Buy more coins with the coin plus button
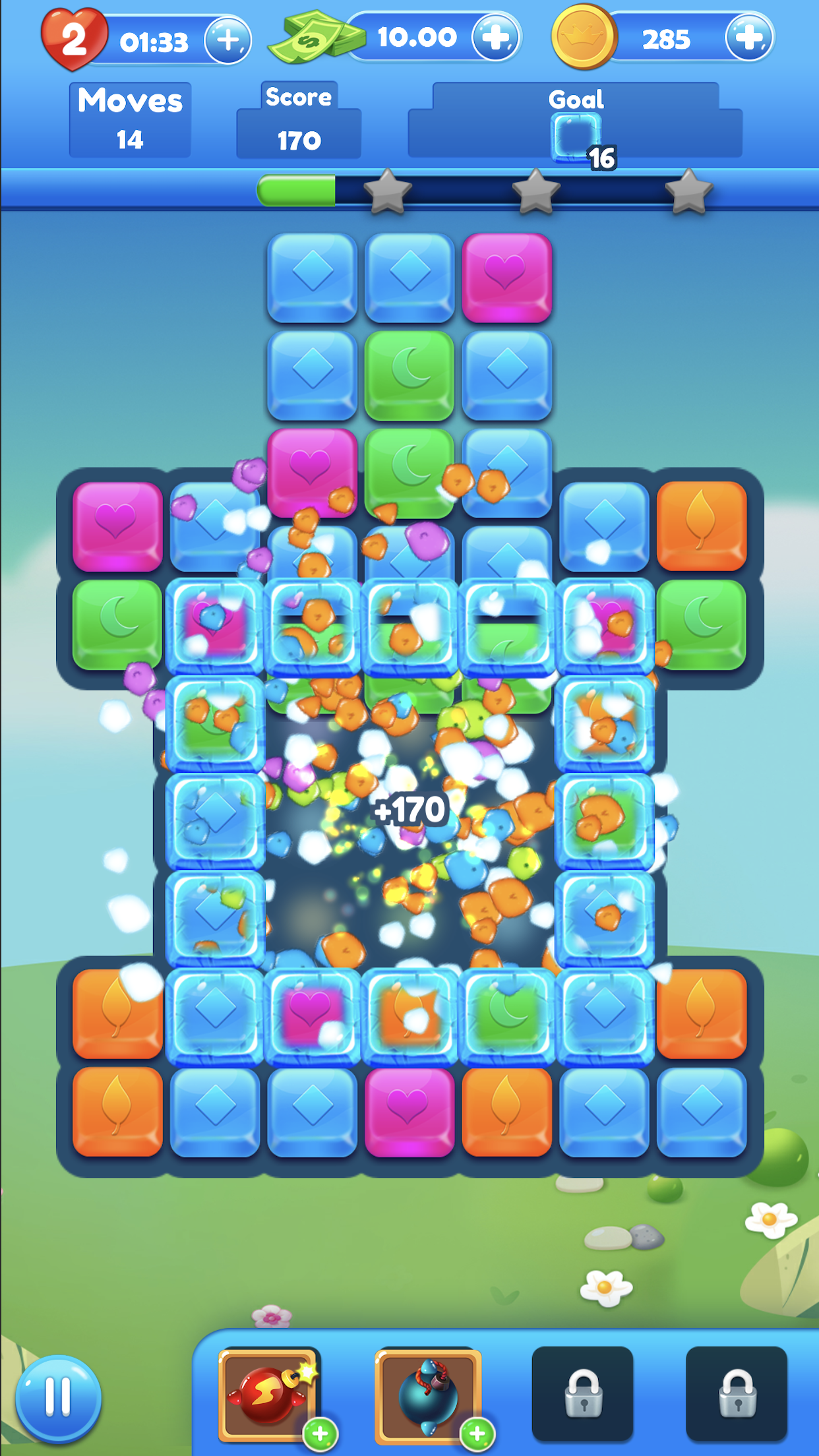Viewport: 819px width, 1456px height. pyautogui.click(x=749, y=38)
